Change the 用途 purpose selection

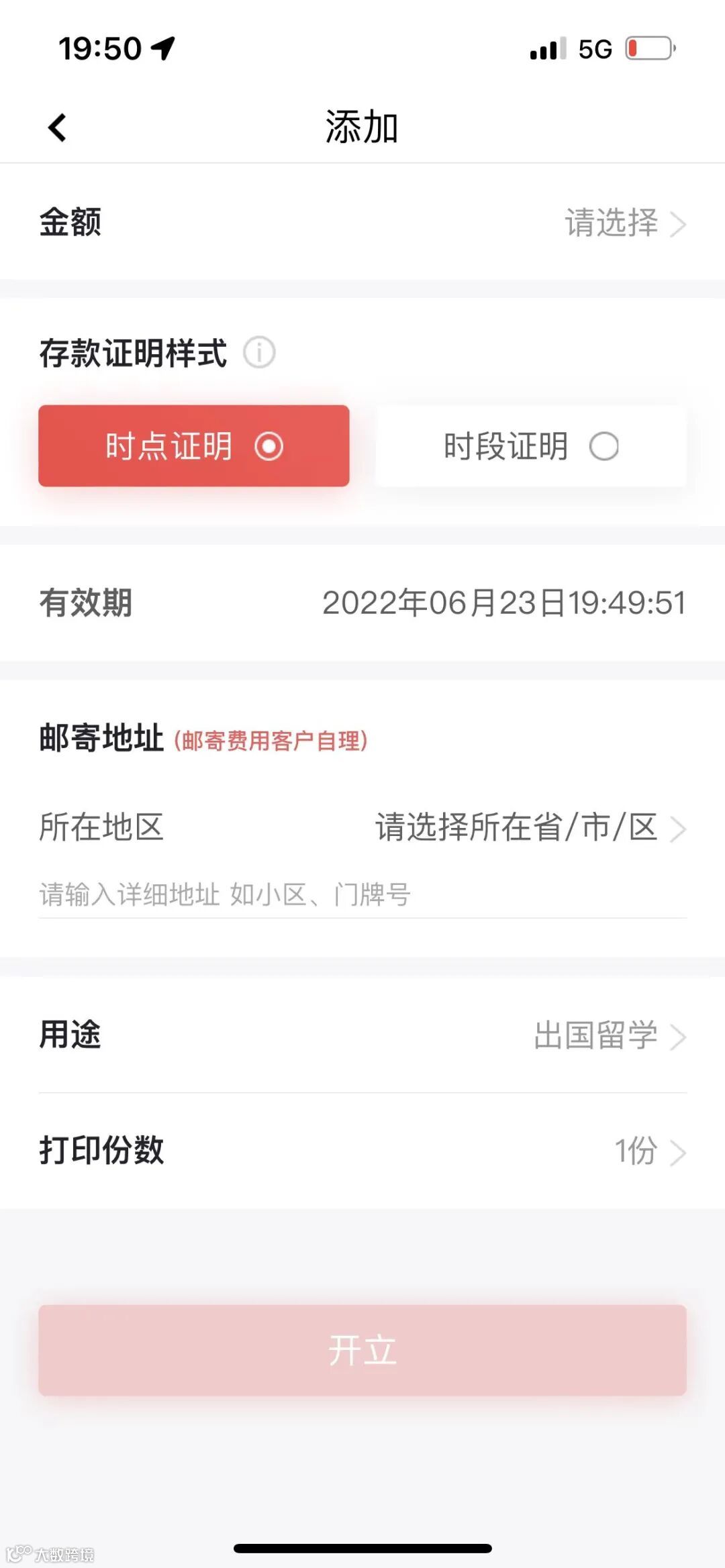tap(362, 1035)
